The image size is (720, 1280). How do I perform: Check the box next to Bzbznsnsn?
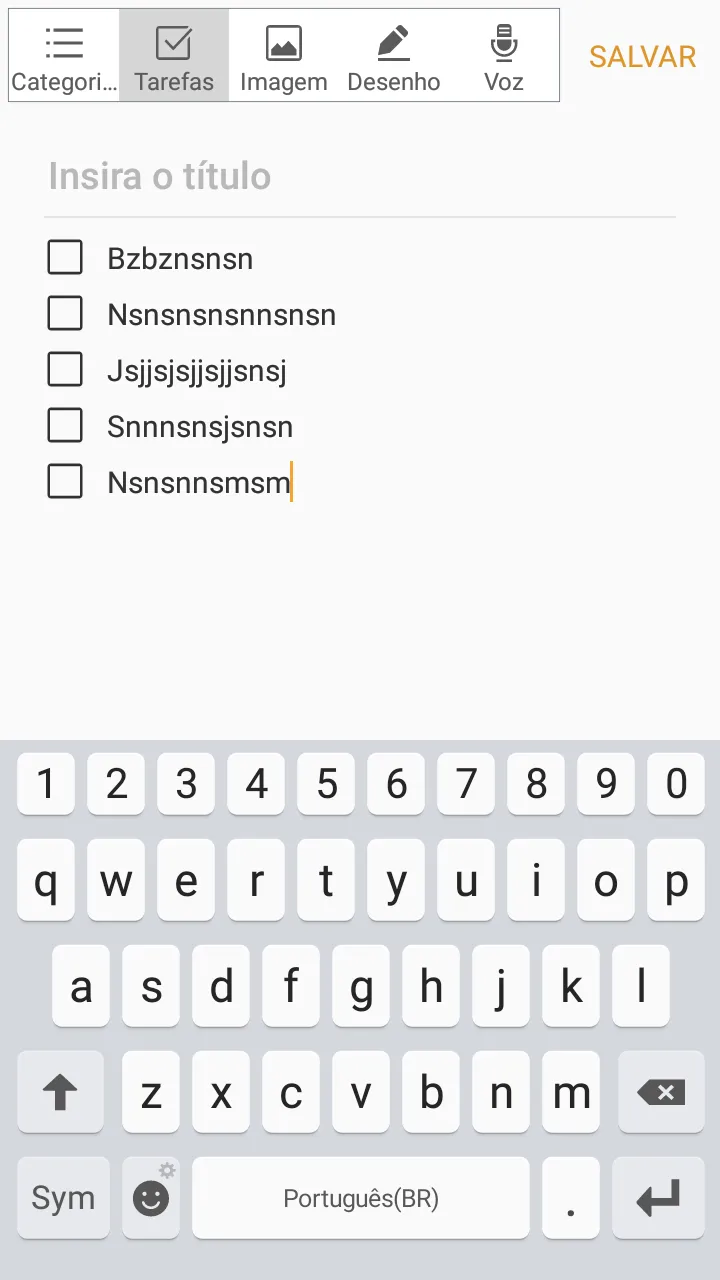(65, 258)
